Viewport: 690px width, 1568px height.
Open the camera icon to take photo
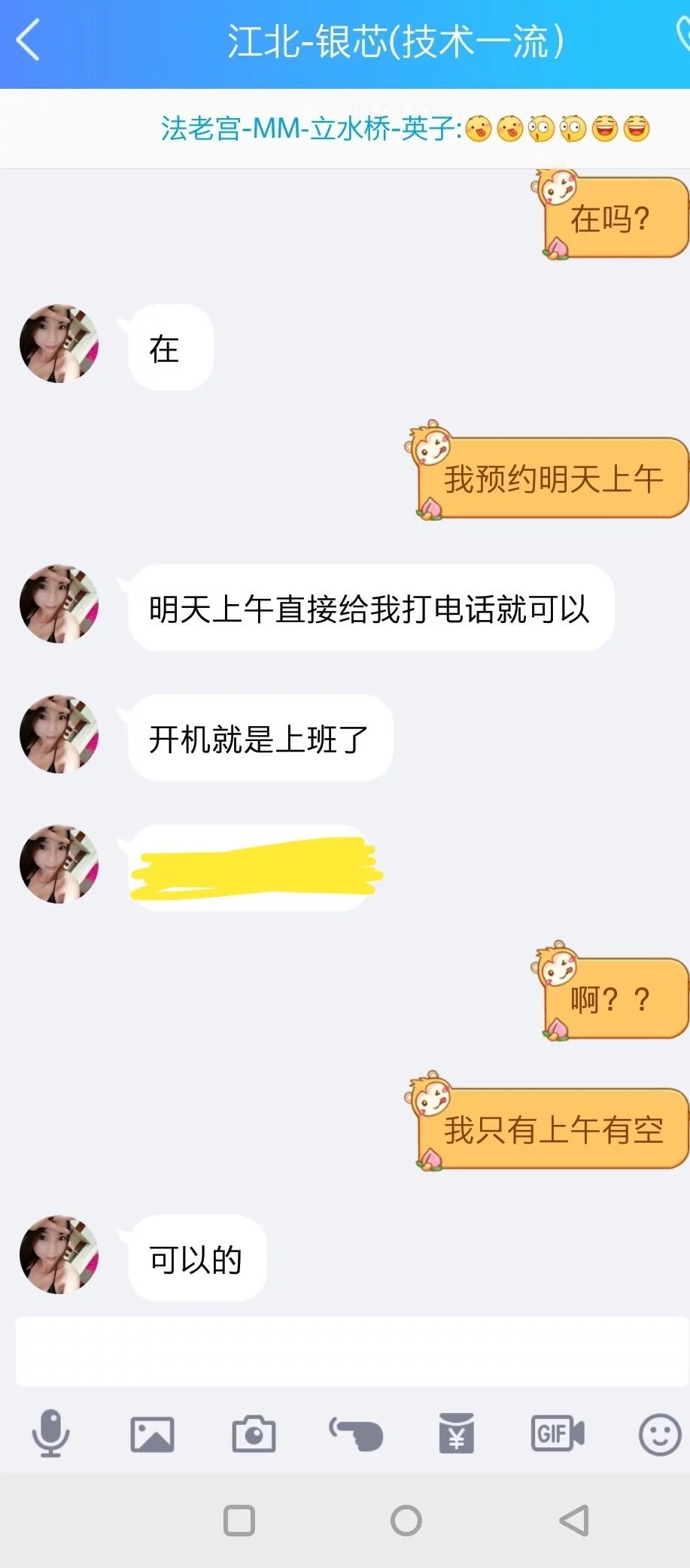point(254,1433)
